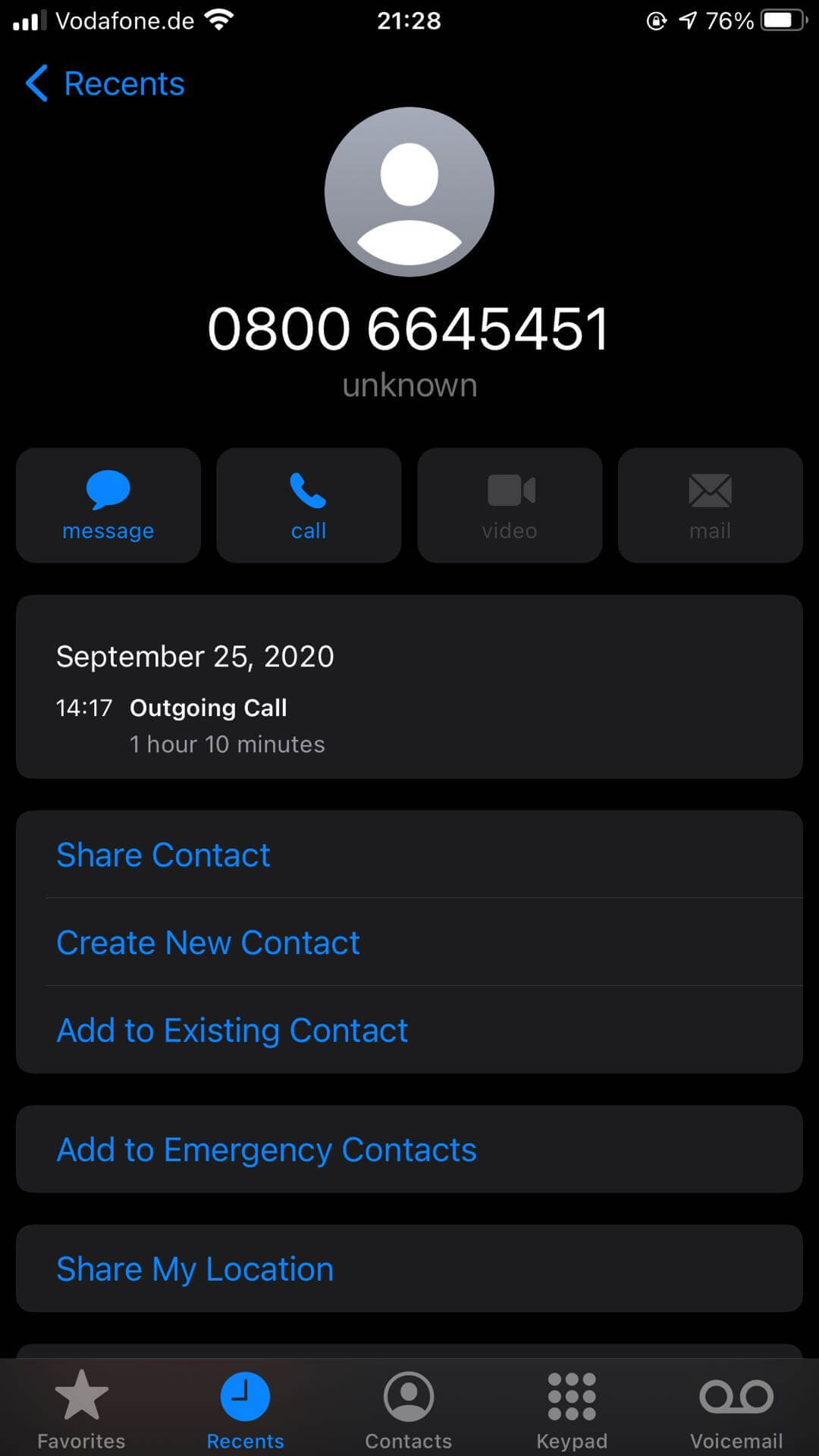
Task: Call the number 0800 6645451
Action: (x=309, y=505)
